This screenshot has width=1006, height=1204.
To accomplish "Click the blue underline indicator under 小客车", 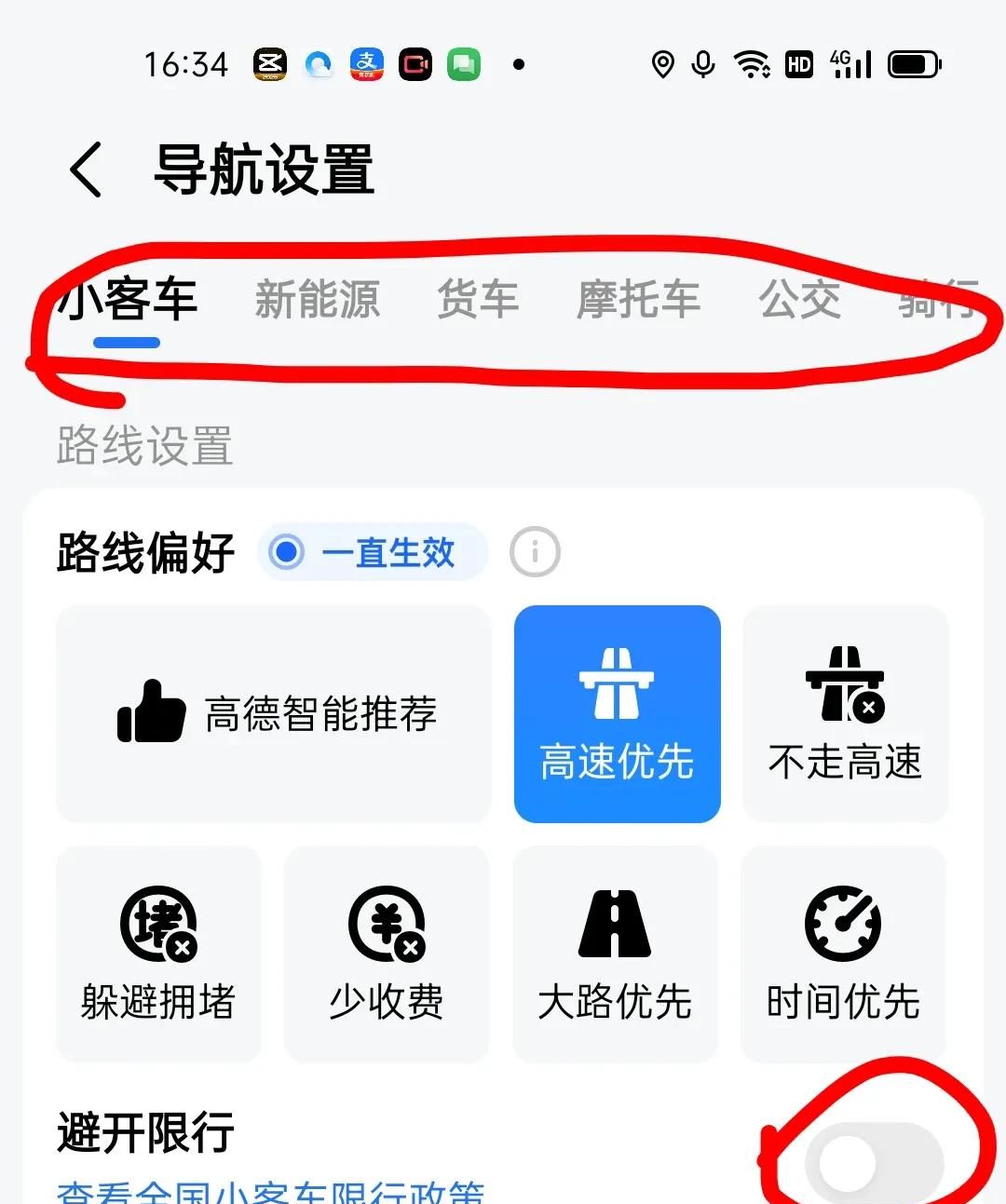I will pyautogui.click(x=128, y=343).
